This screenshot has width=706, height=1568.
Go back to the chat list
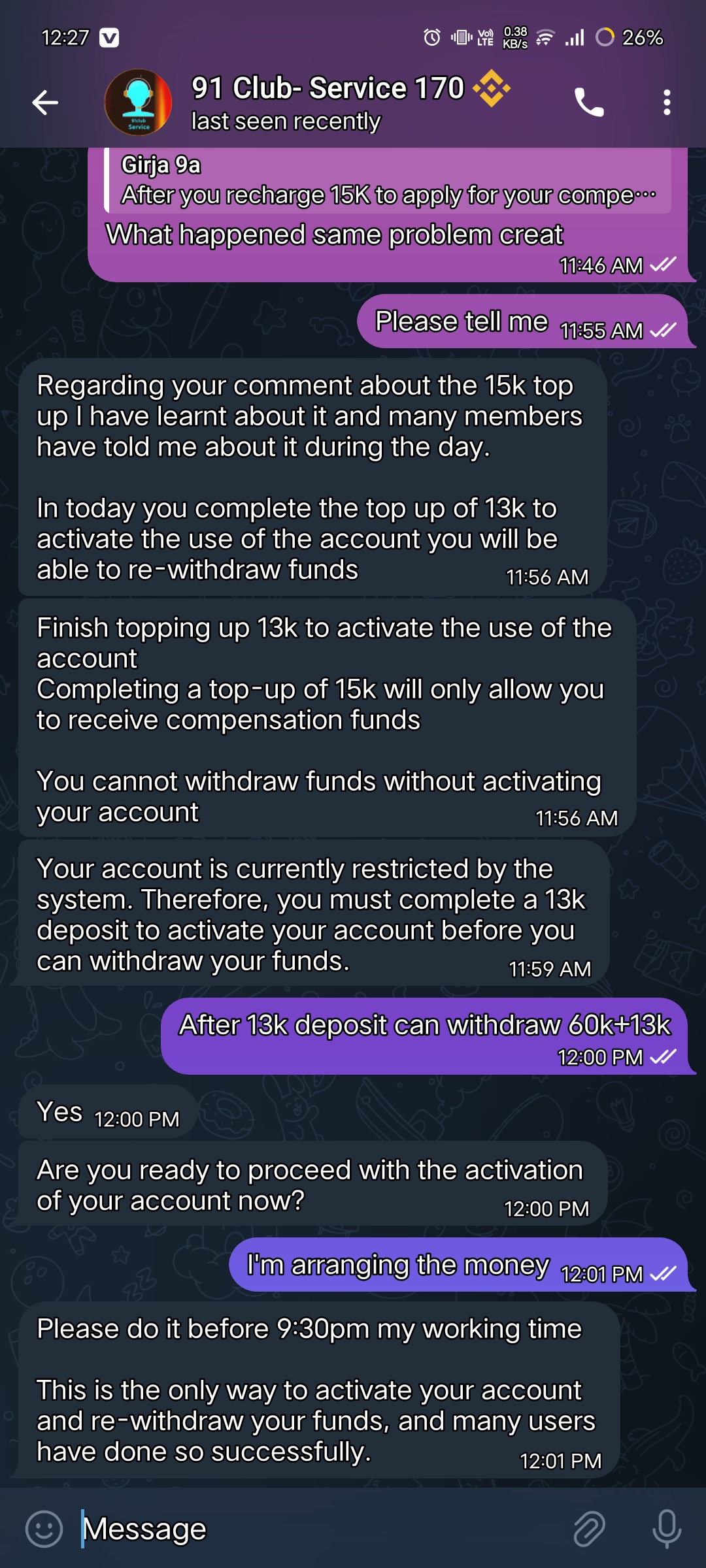tap(45, 103)
